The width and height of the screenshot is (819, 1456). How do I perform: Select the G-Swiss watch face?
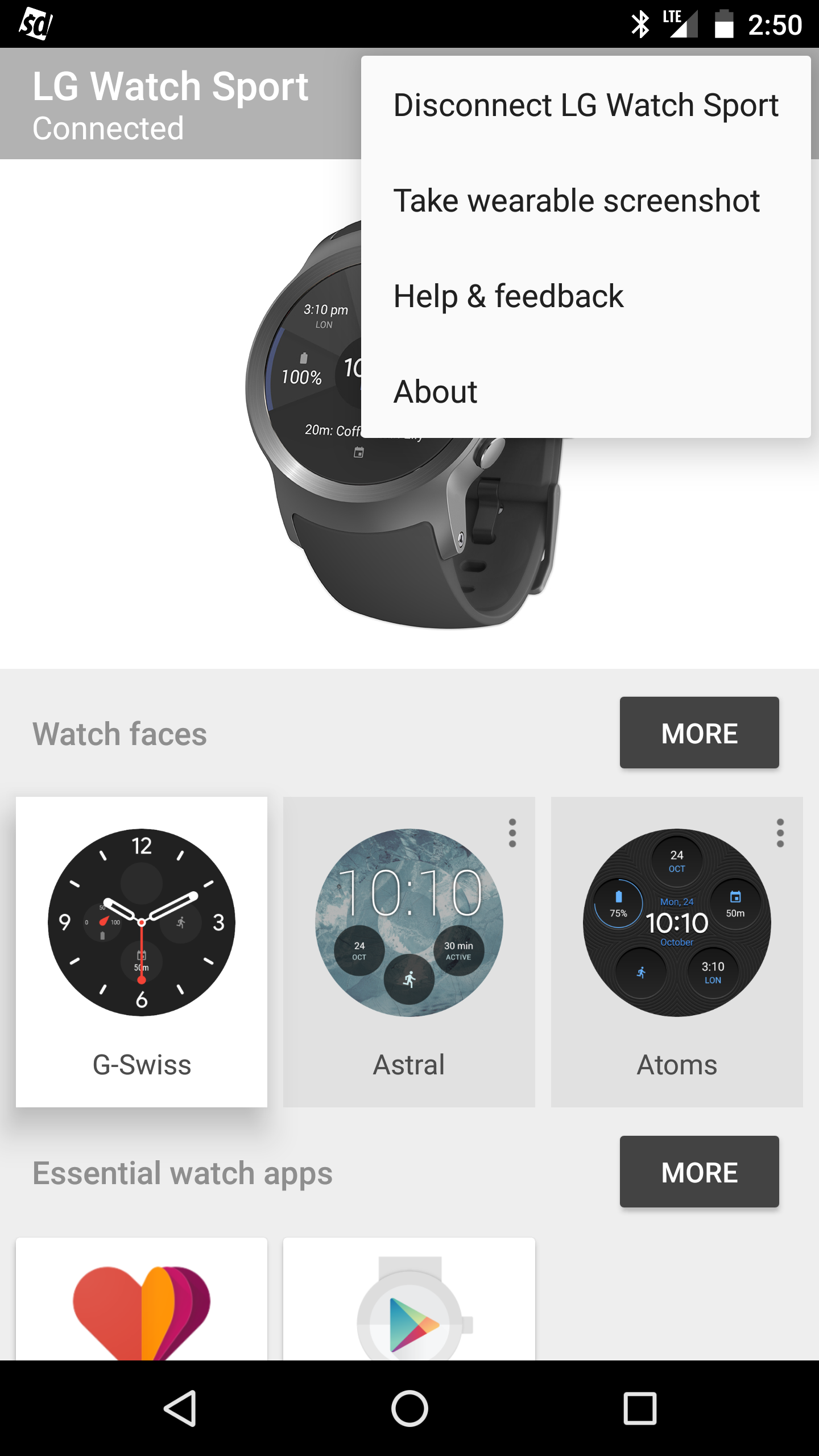[142, 952]
